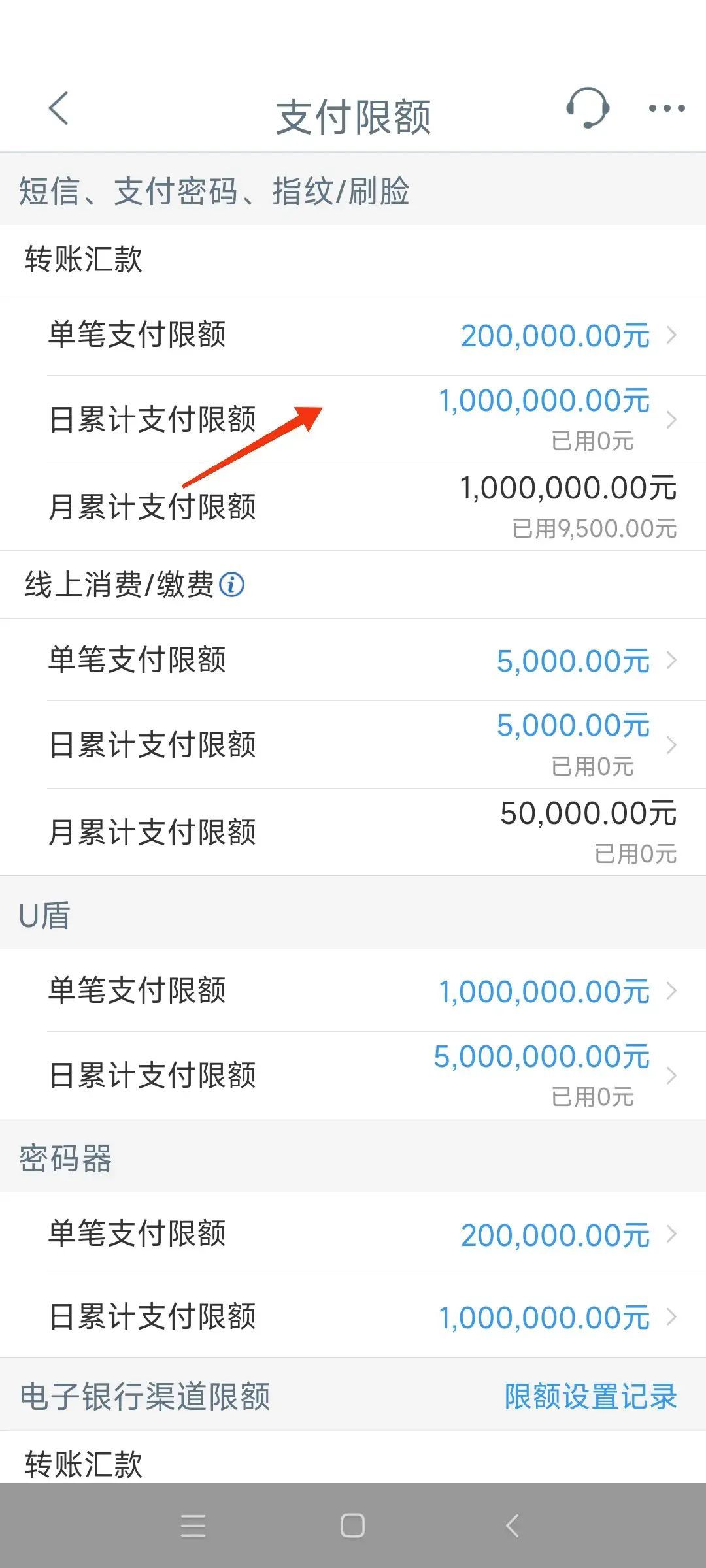Open the three-dot overflow menu
The height and width of the screenshot is (1568, 706).
click(x=666, y=108)
